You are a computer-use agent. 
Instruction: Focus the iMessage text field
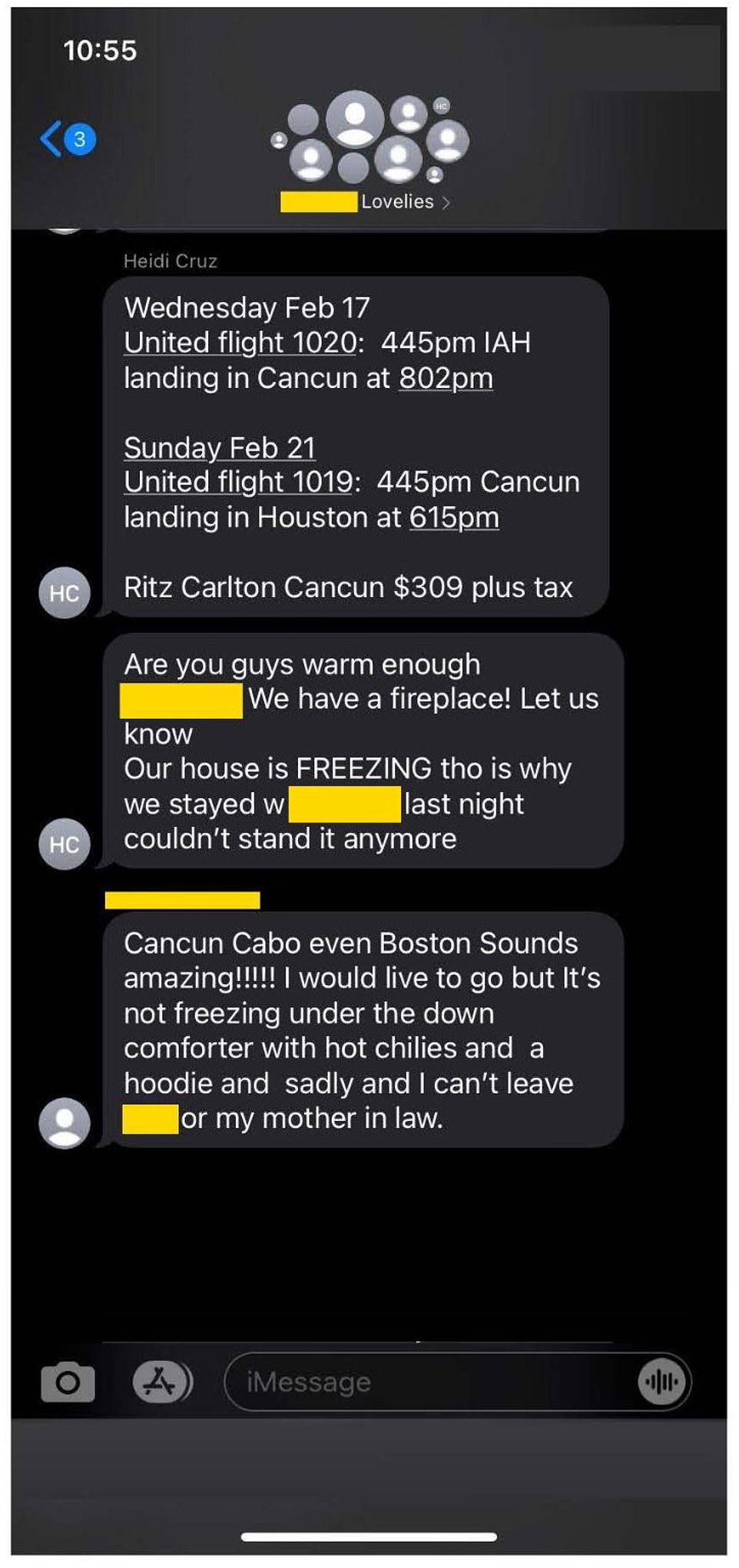(430, 1382)
